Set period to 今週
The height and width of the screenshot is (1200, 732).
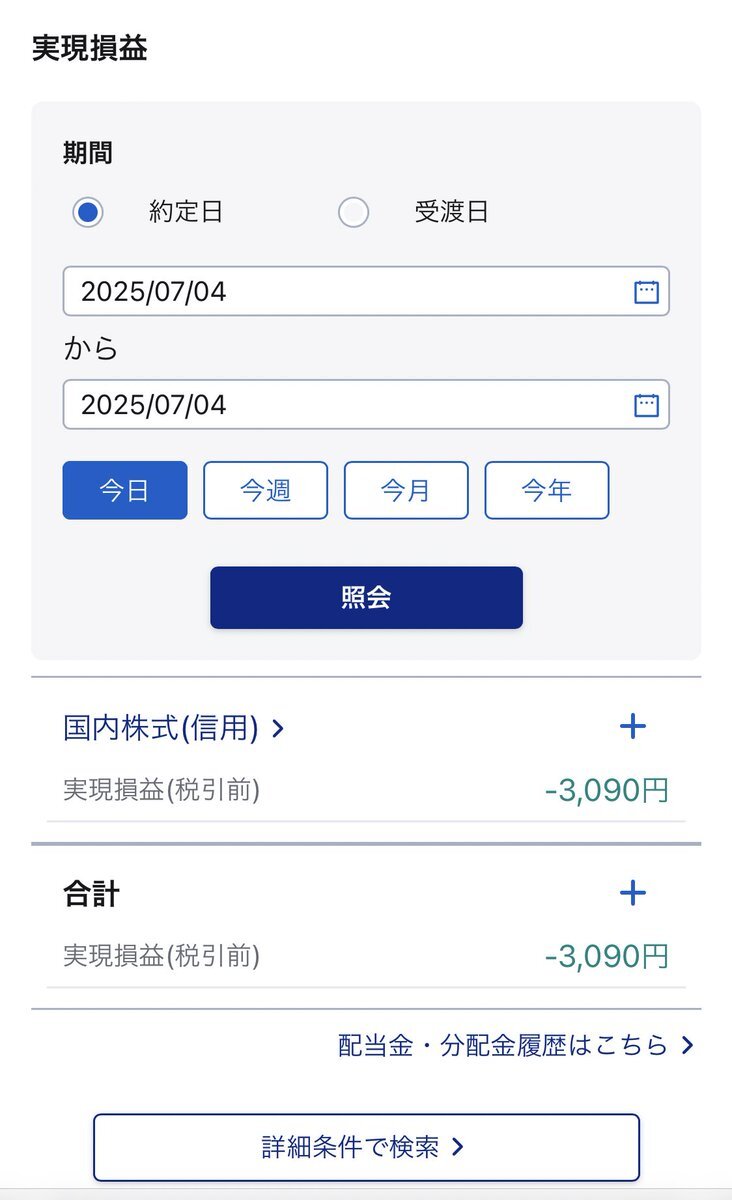pos(265,490)
